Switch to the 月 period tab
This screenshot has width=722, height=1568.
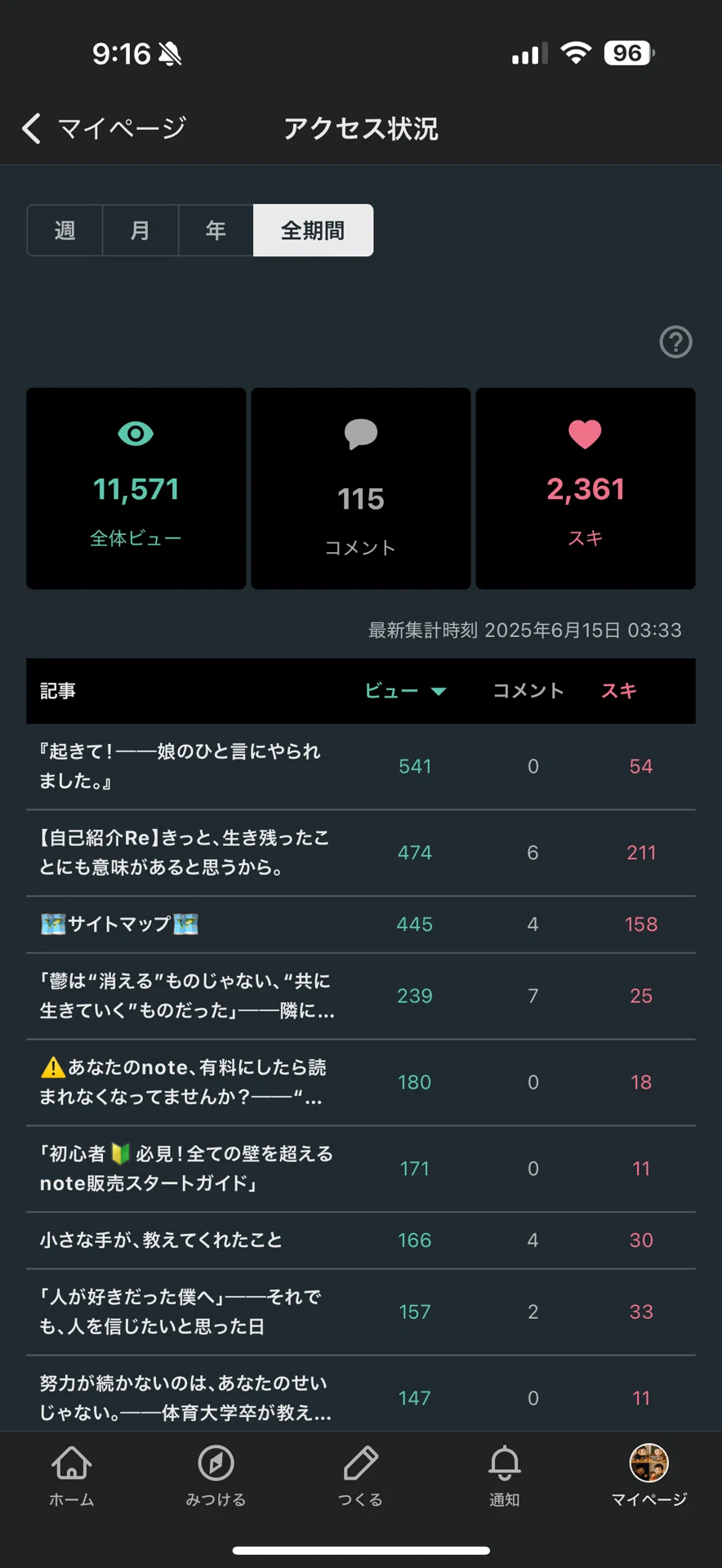(140, 230)
